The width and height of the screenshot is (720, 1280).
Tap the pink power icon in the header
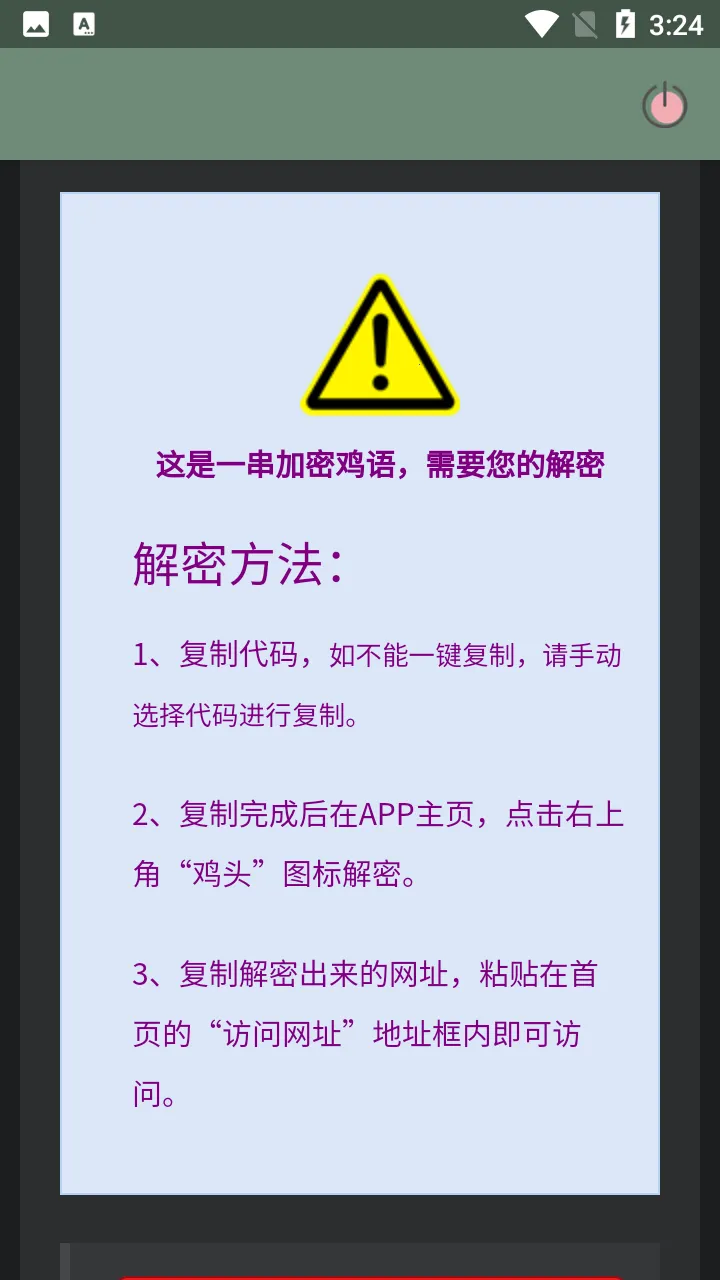[664, 105]
